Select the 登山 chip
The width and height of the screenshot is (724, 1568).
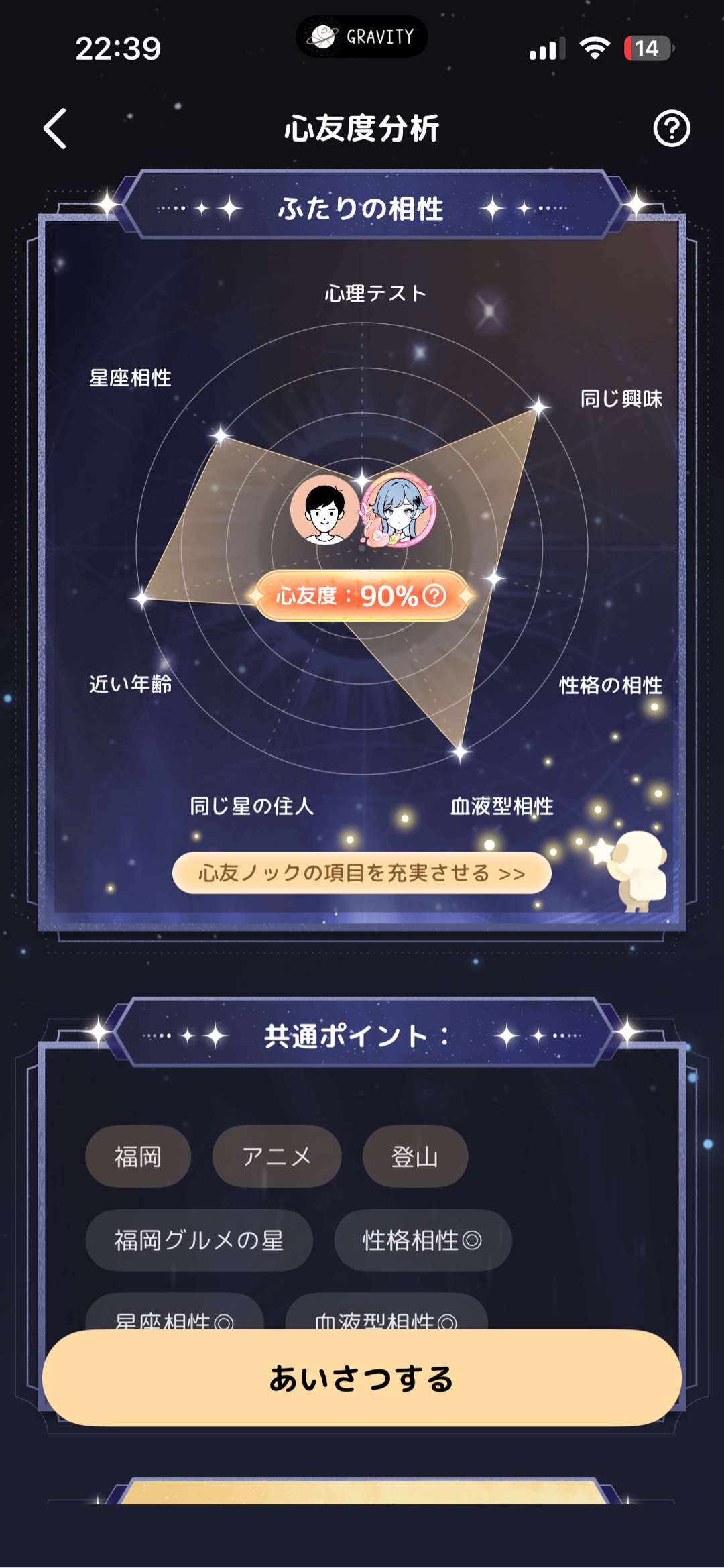[x=415, y=1157]
